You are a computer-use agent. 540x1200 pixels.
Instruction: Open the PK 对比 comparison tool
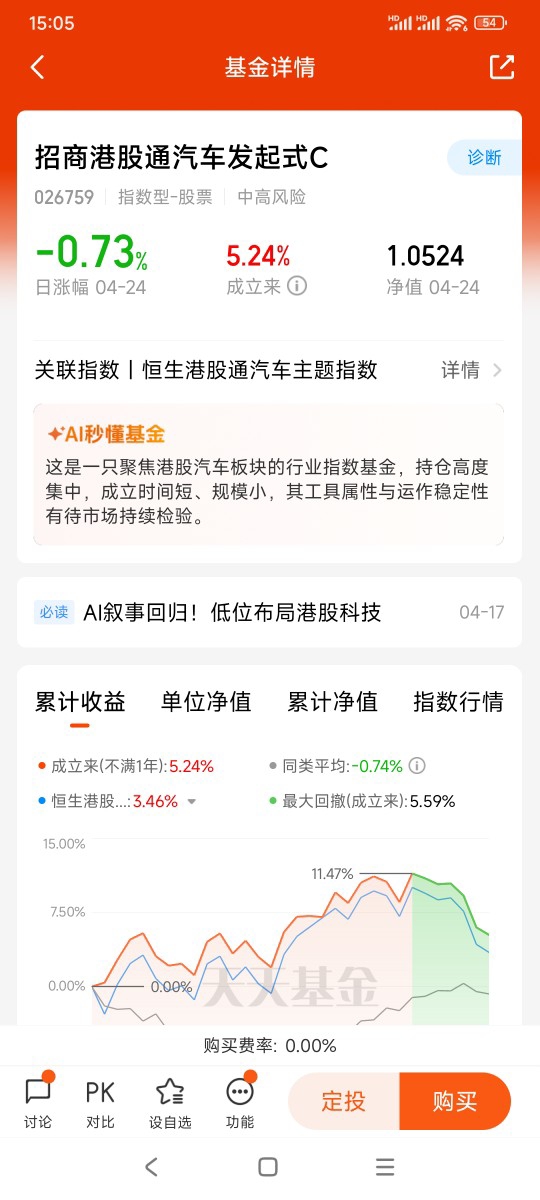[100, 1101]
